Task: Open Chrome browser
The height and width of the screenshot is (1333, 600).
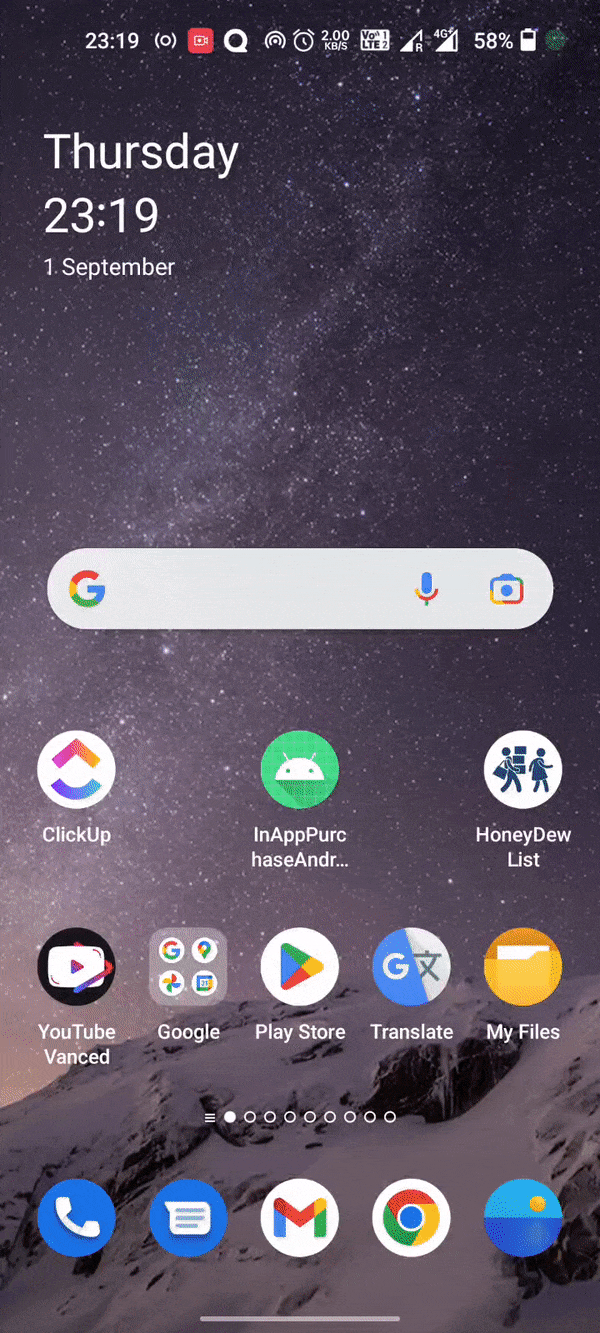Action: [x=411, y=1219]
